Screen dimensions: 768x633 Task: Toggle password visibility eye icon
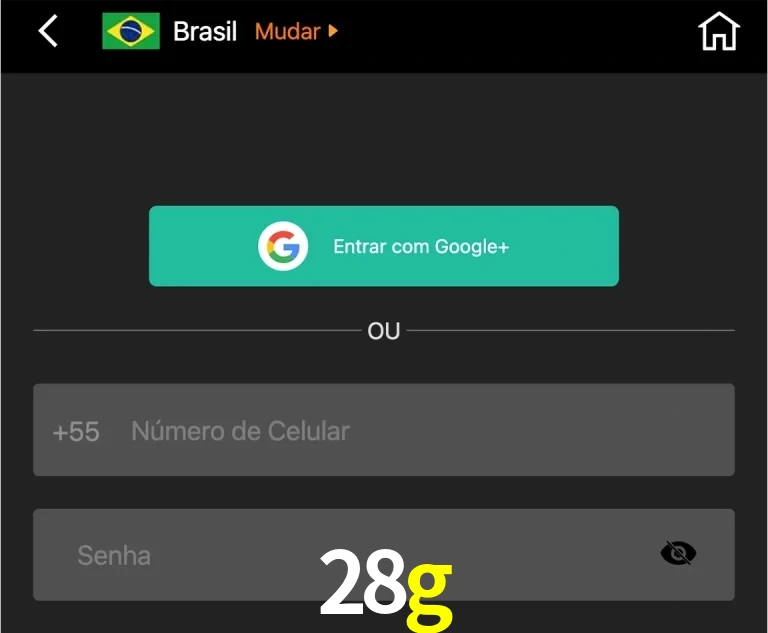coord(678,553)
